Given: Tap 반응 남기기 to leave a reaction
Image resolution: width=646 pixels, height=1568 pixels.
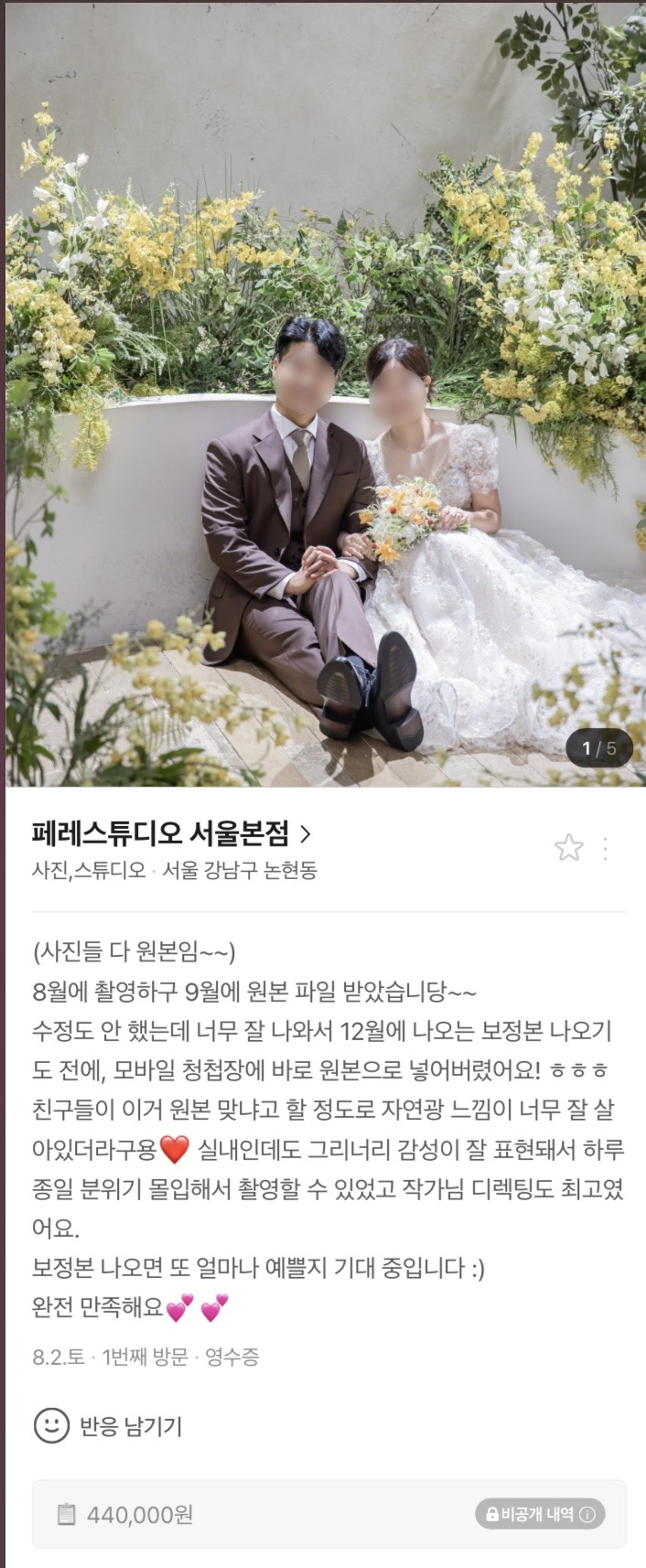Looking at the screenshot, I should (x=108, y=1425).
